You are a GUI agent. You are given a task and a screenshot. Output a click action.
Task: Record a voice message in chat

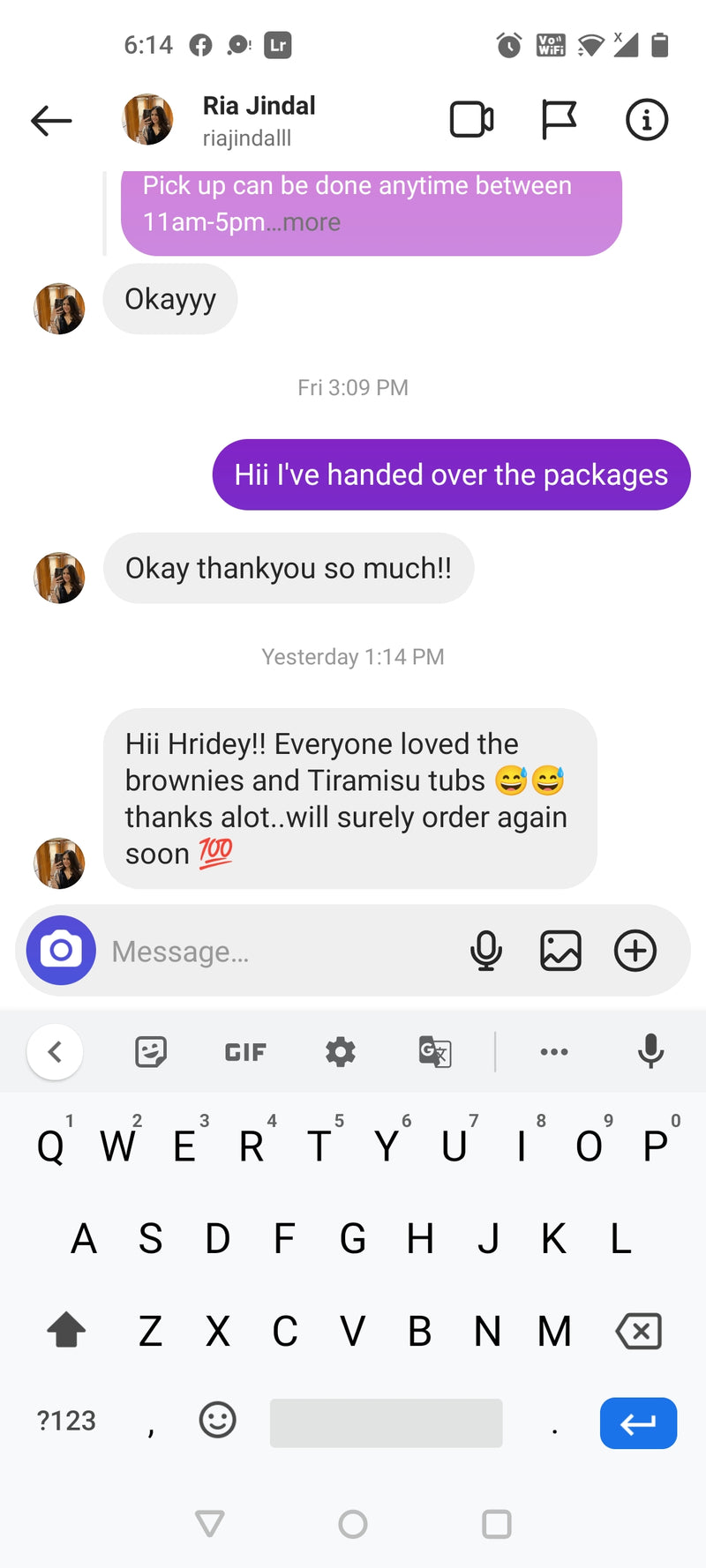pyautogui.click(x=486, y=951)
